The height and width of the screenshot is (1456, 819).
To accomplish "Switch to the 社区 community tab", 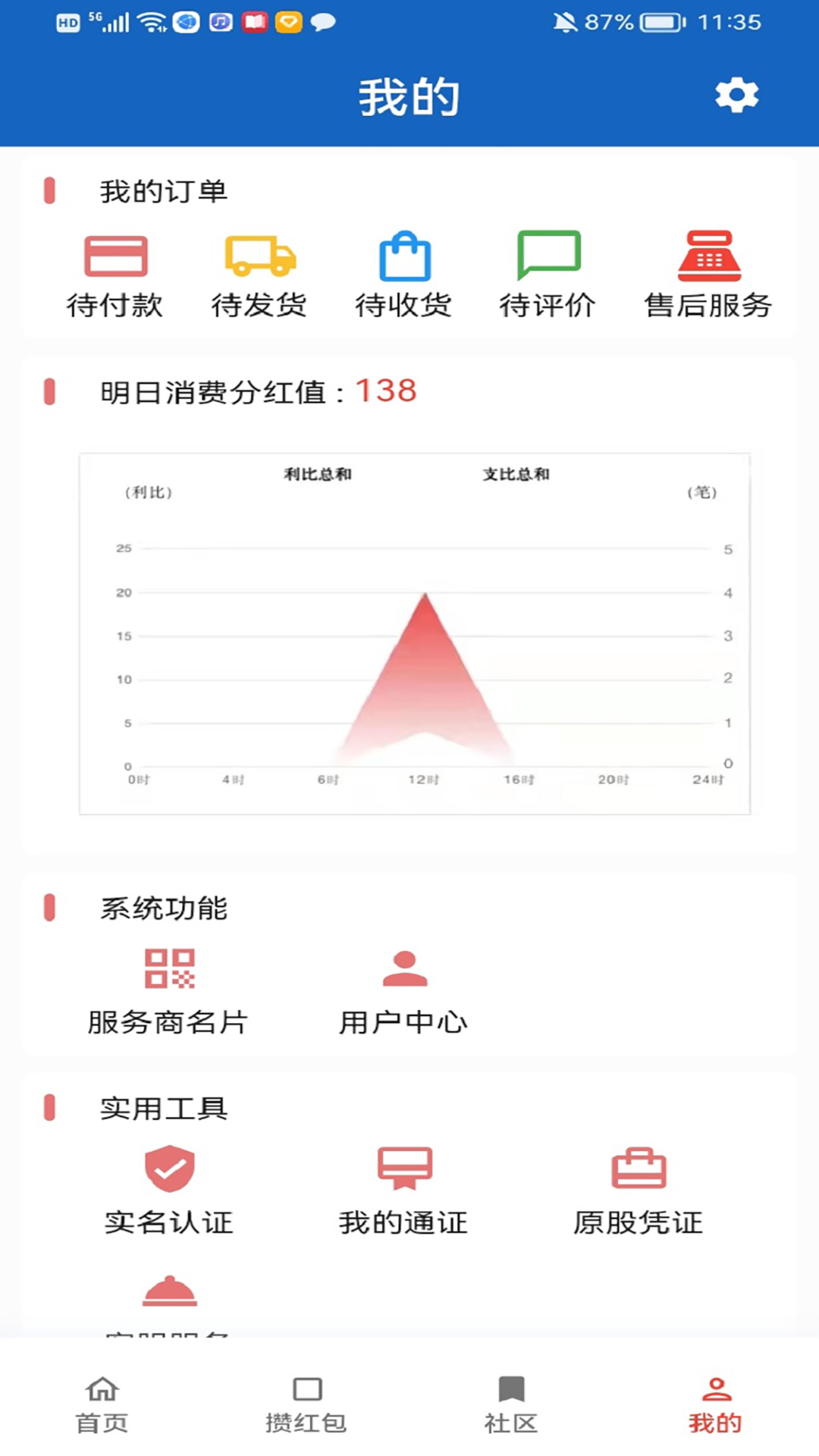I will (x=511, y=1405).
